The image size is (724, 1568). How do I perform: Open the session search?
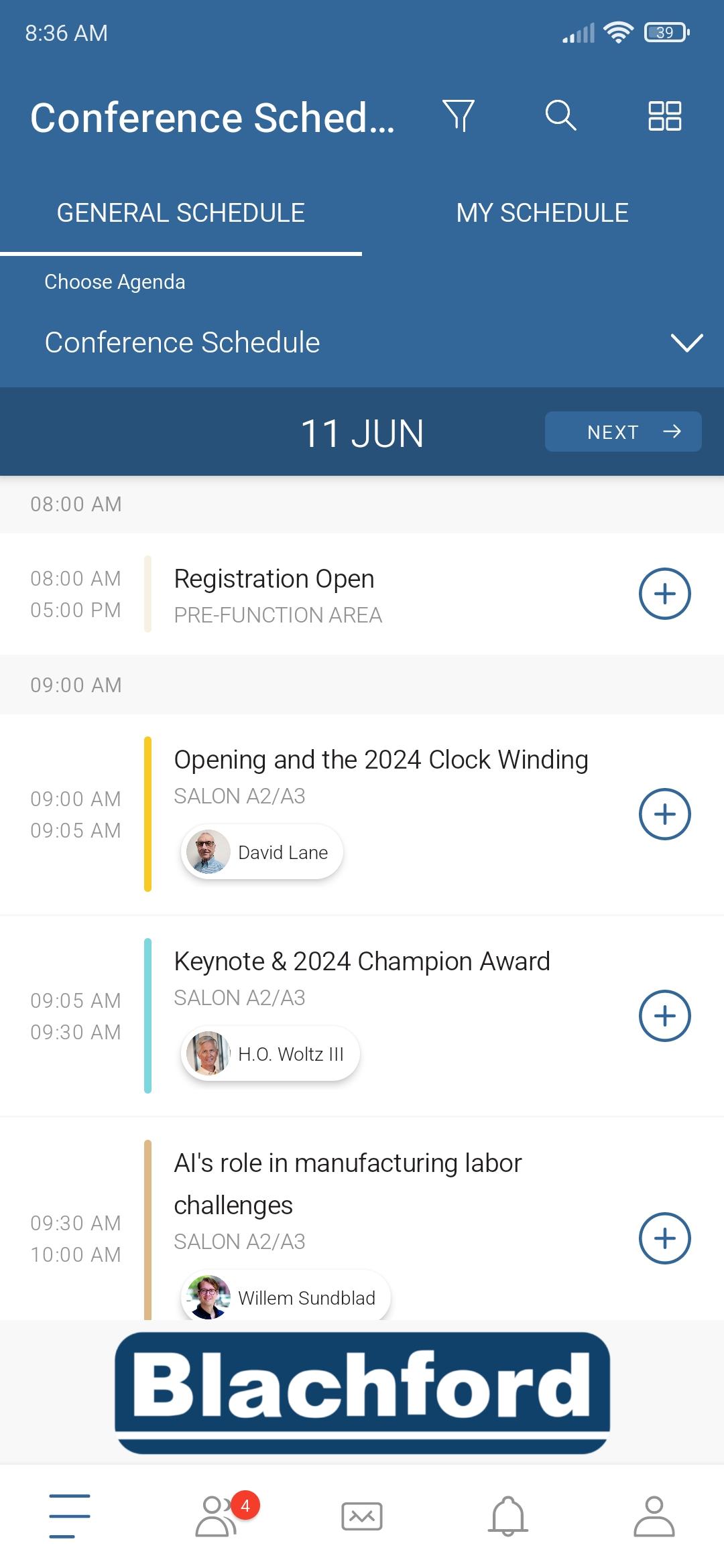click(x=560, y=116)
